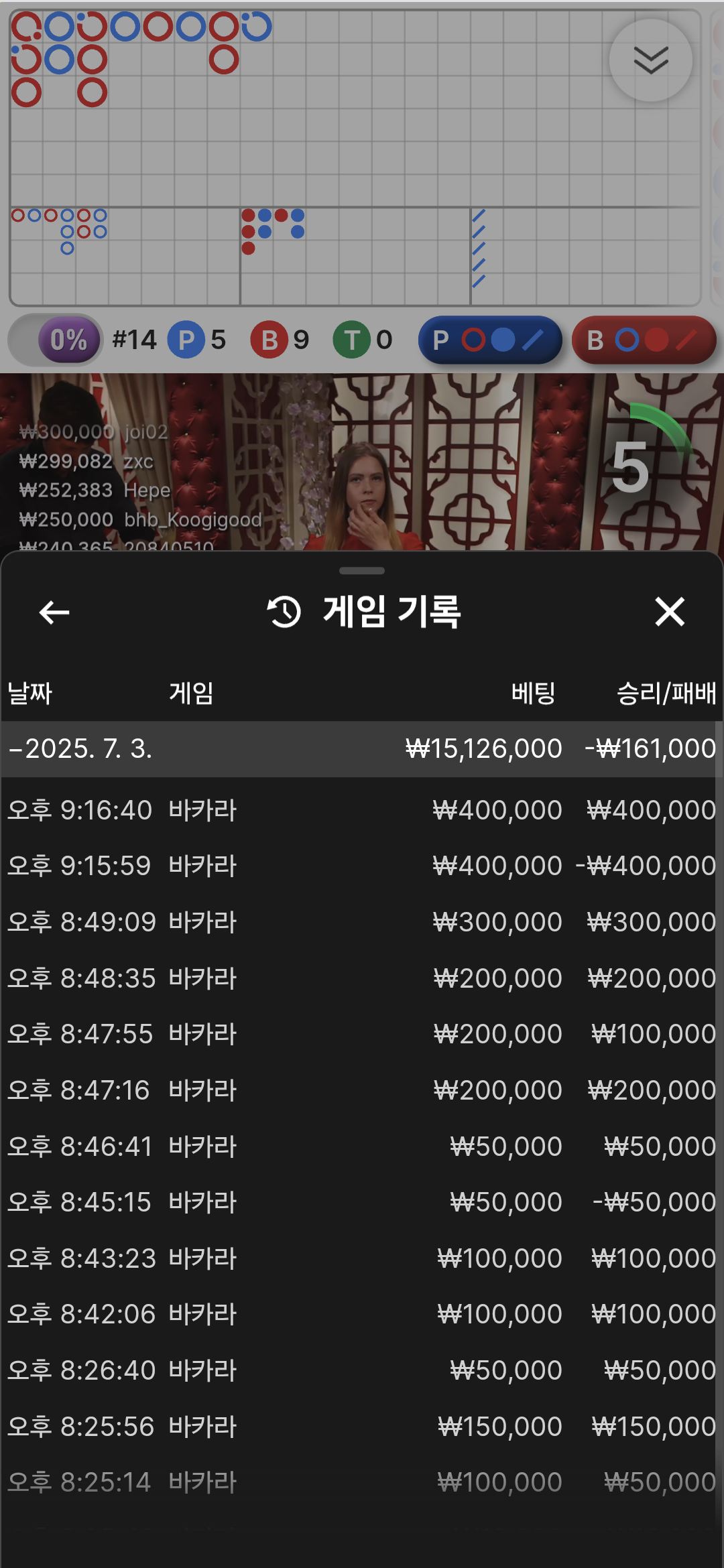The image size is (724, 1568).
Task: Open the 오후 9:16:40 바카라 record
Action: coord(362,810)
